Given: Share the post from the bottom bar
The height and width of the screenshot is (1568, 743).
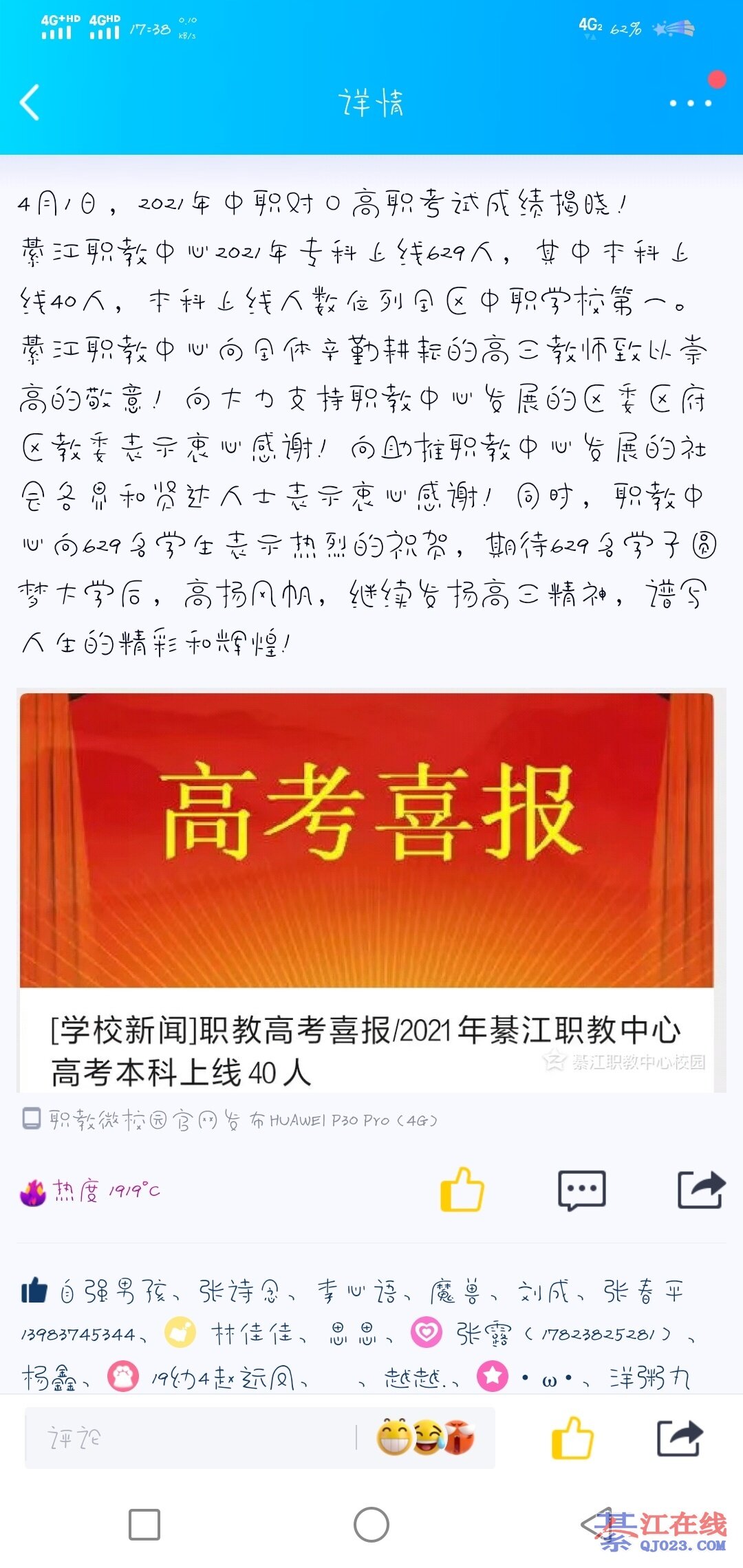Looking at the screenshot, I should coord(680,1437).
